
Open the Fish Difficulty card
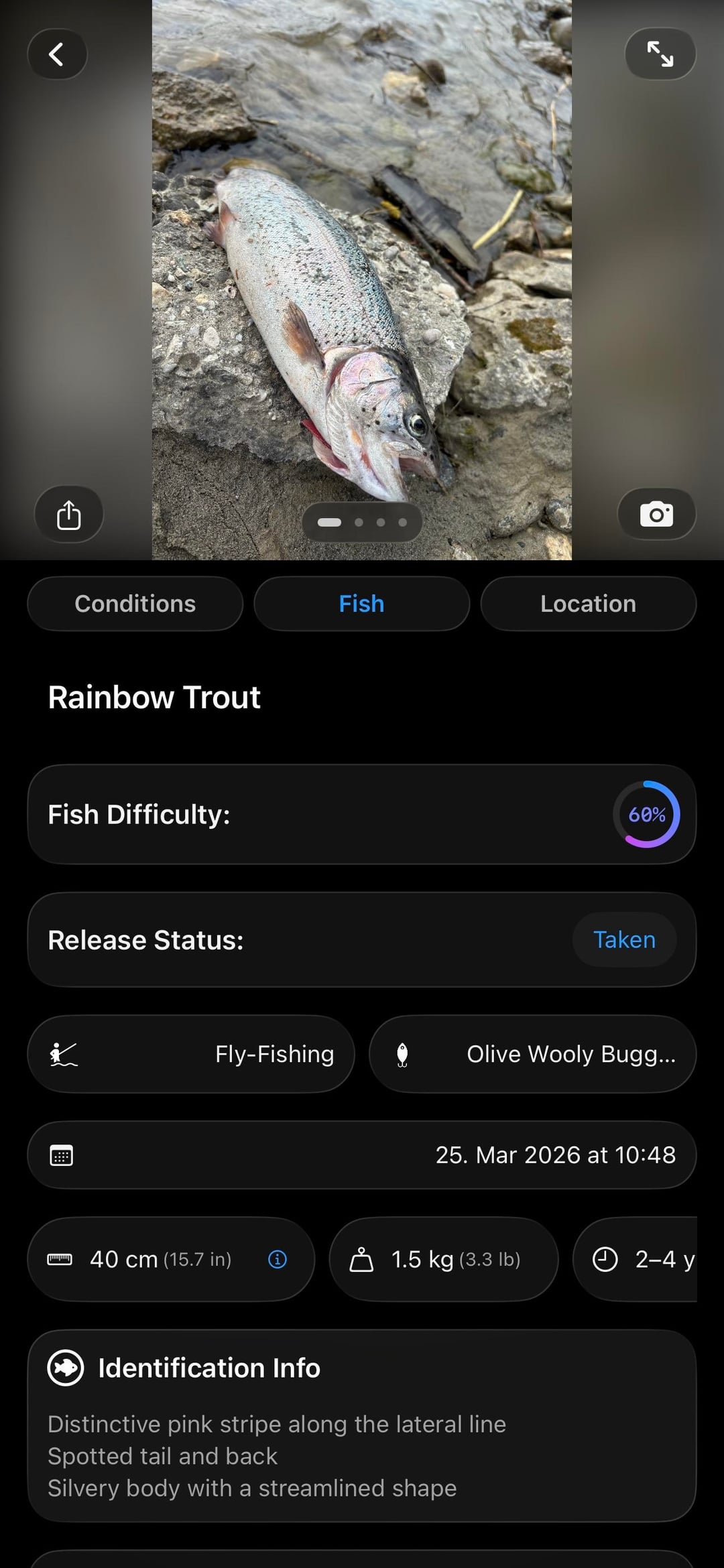click(362, 815)
